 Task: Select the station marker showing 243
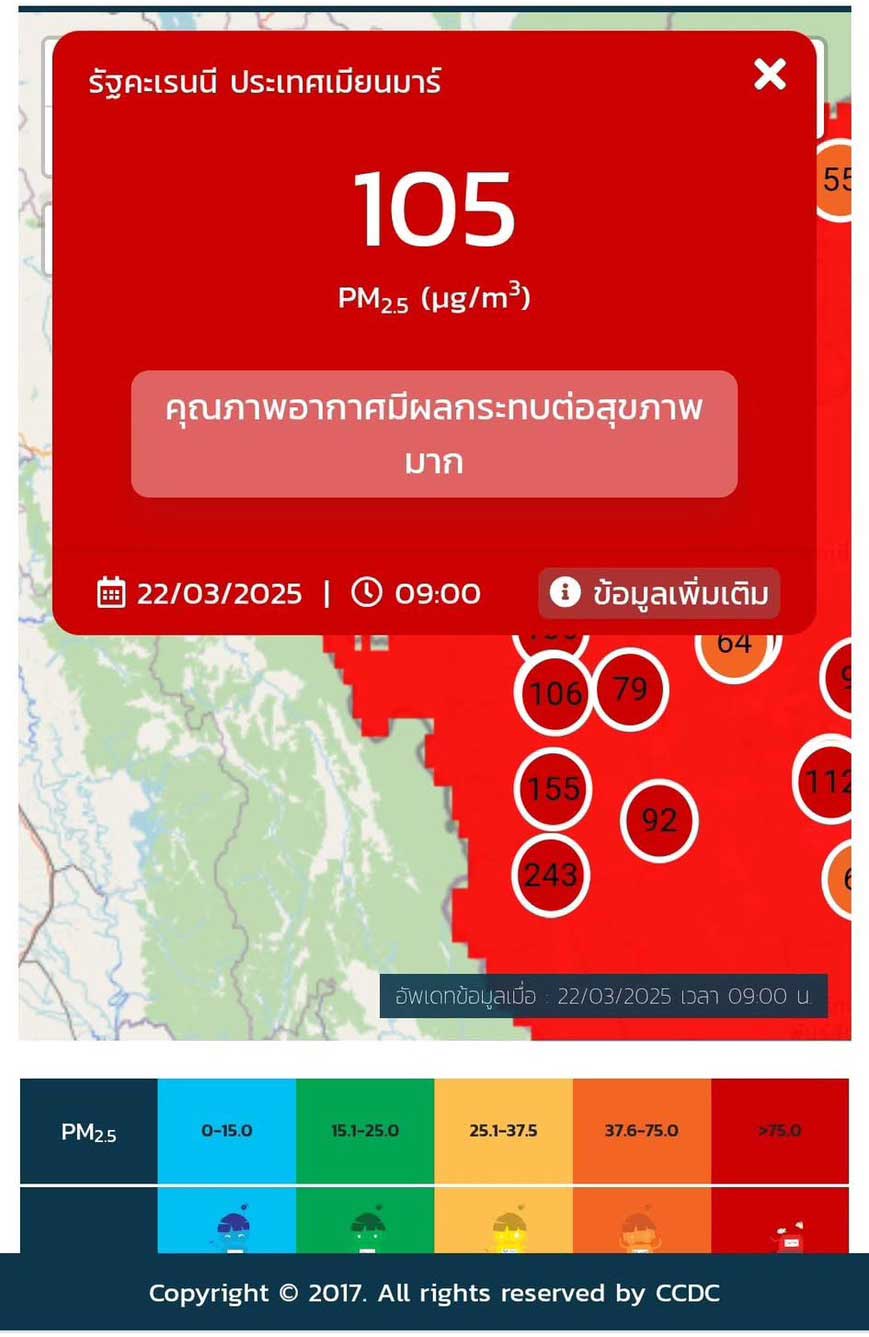(x=551, y=875)
